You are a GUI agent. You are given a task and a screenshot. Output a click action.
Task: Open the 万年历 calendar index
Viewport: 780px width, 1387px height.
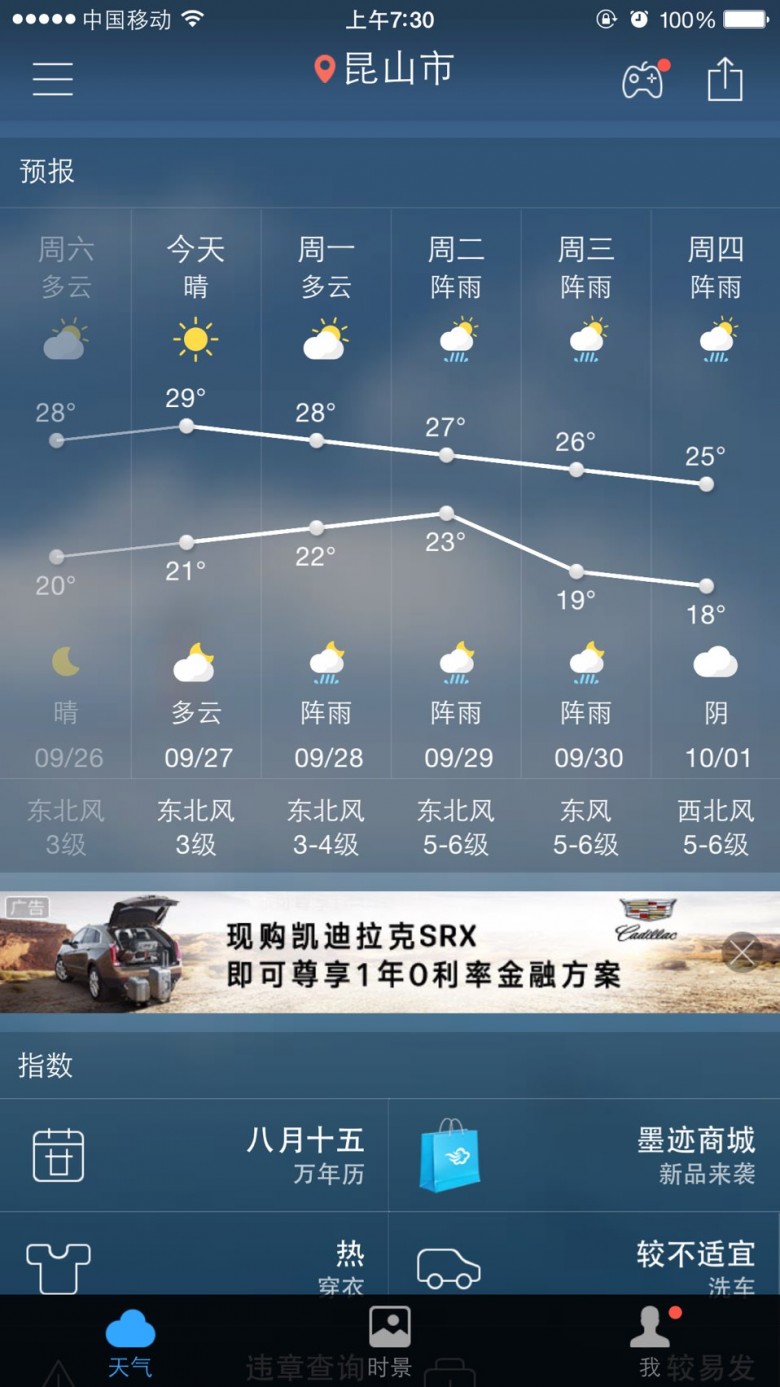(195, 1155)
